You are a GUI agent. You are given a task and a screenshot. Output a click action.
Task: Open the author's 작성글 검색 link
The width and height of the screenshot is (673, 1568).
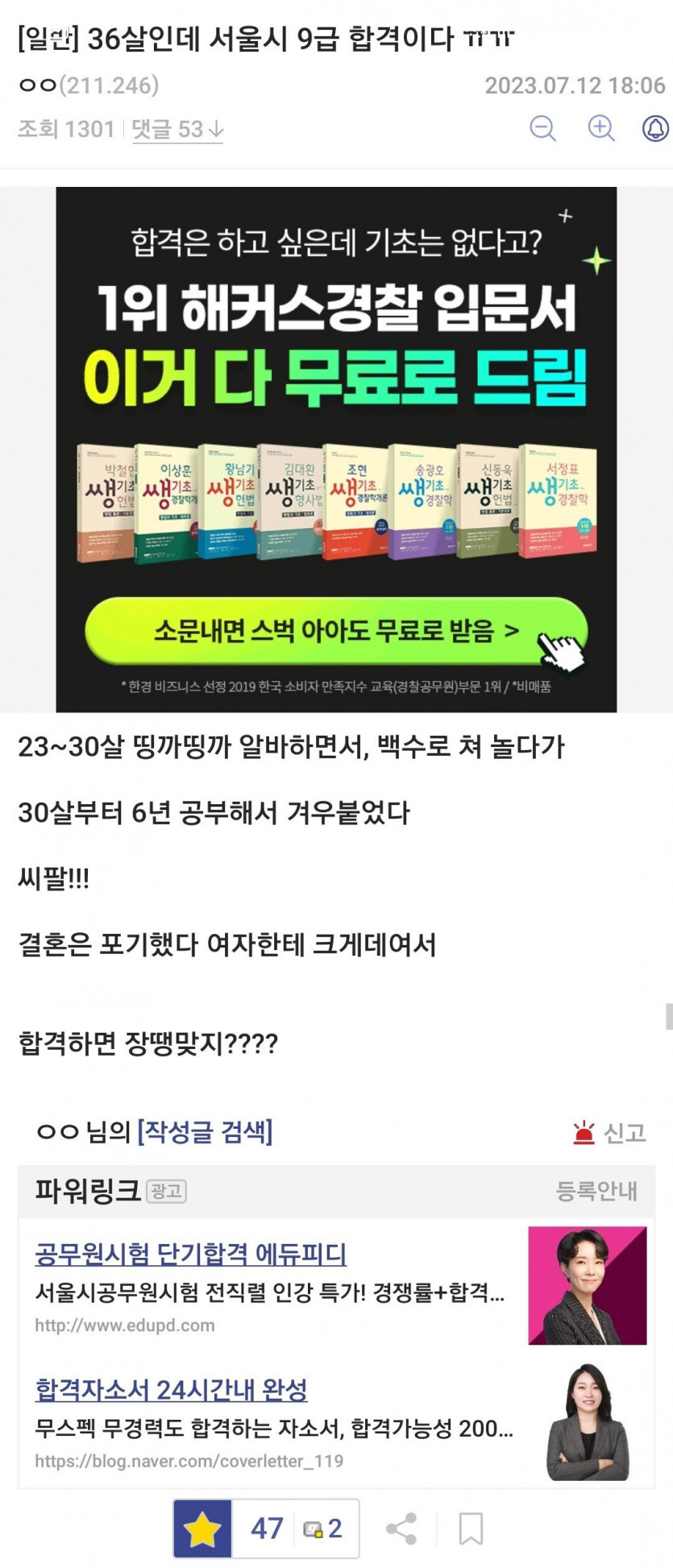pyautogui.click(x=205, y=1131)
